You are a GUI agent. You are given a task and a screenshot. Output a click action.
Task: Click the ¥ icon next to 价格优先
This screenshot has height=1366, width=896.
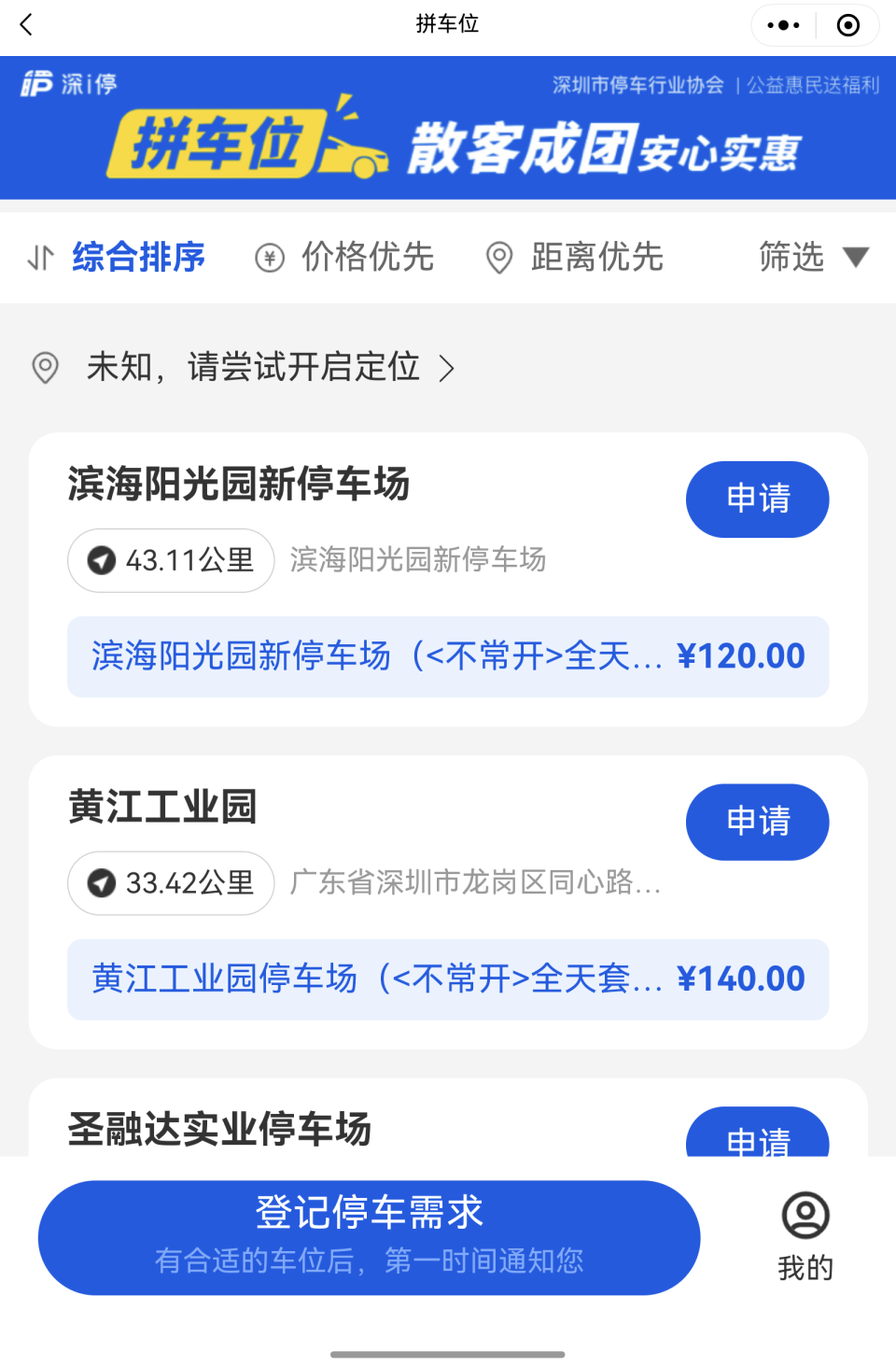(x=270, y=258)
